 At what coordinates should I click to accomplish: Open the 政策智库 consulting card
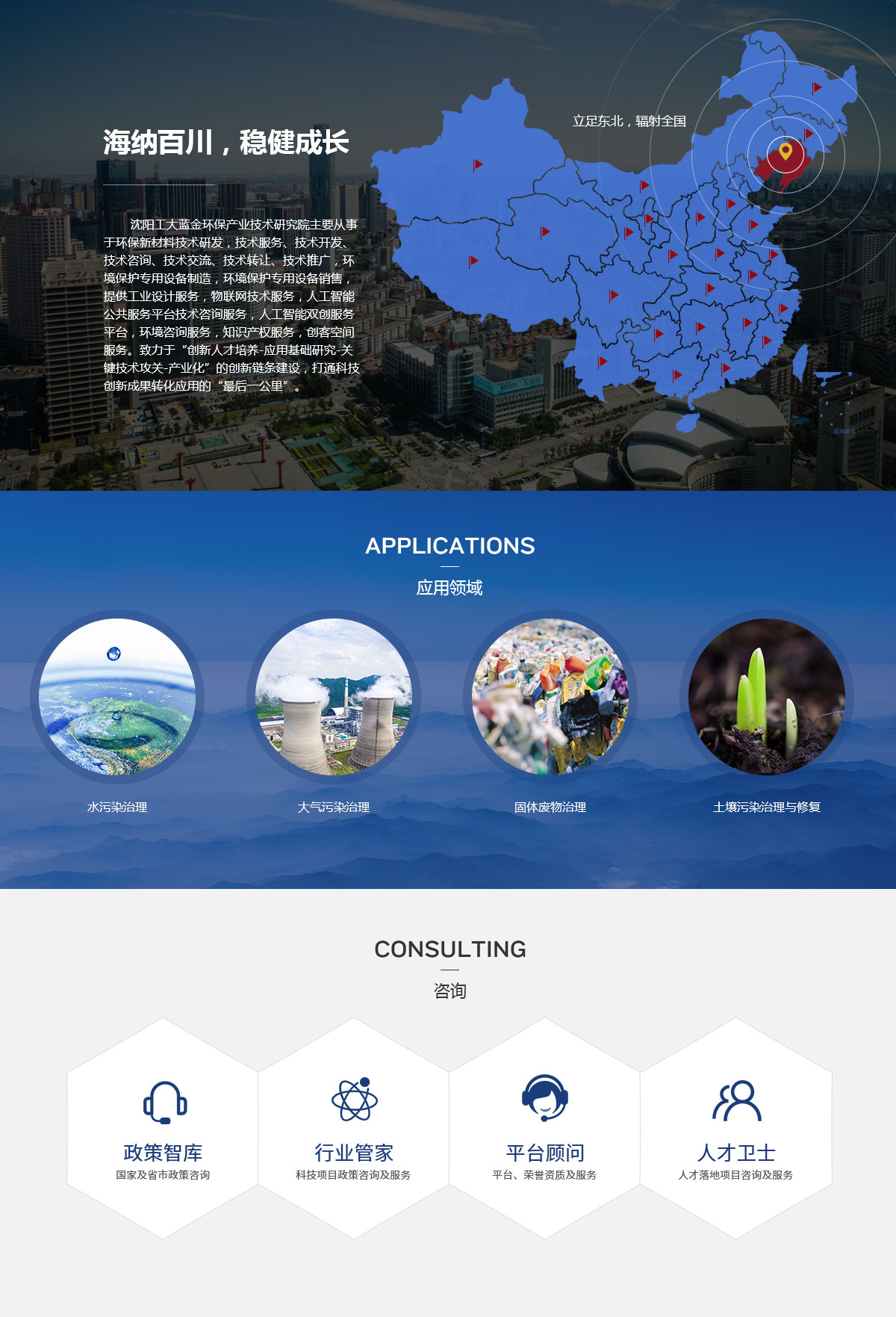pos(163,1128)
